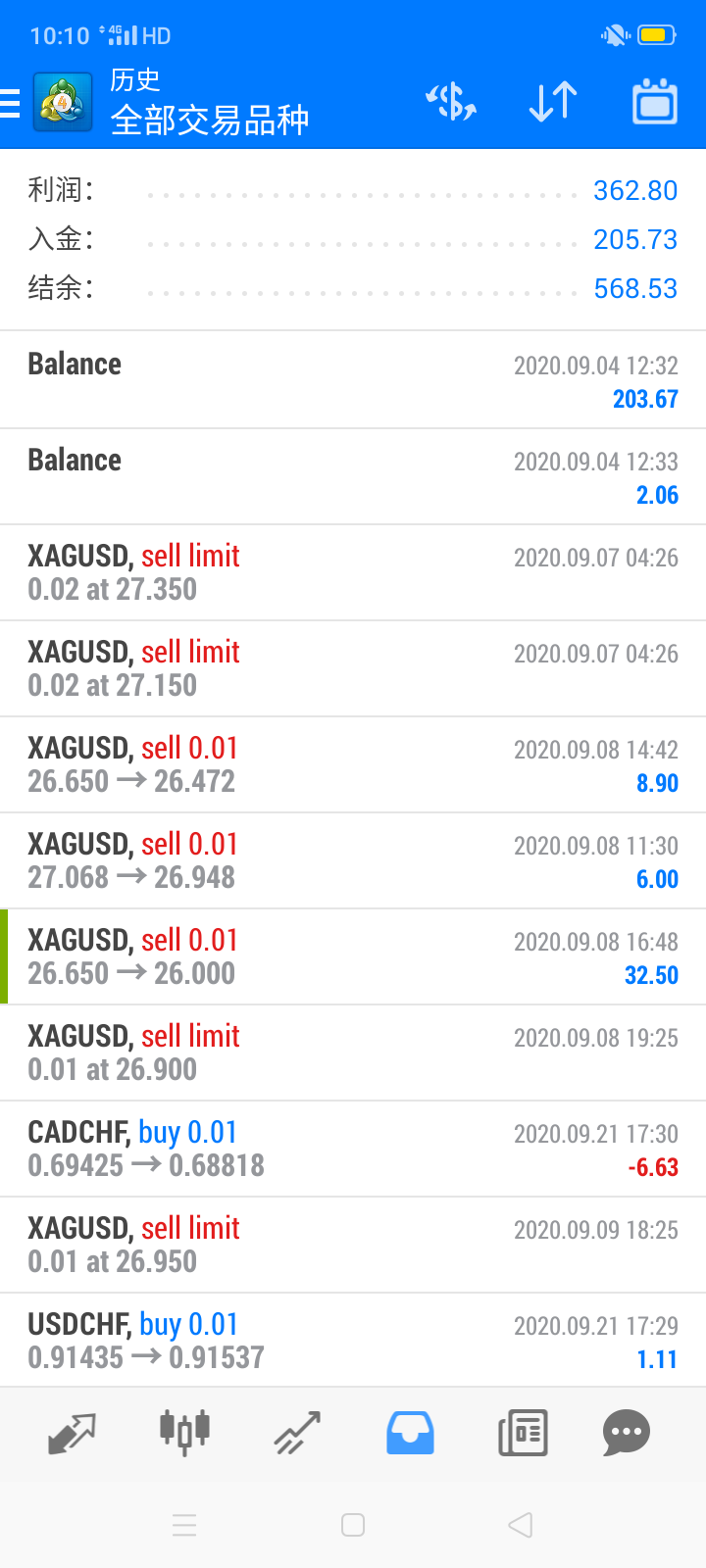Open the CADCHF buy 0.01 trade

(353, 1149)
